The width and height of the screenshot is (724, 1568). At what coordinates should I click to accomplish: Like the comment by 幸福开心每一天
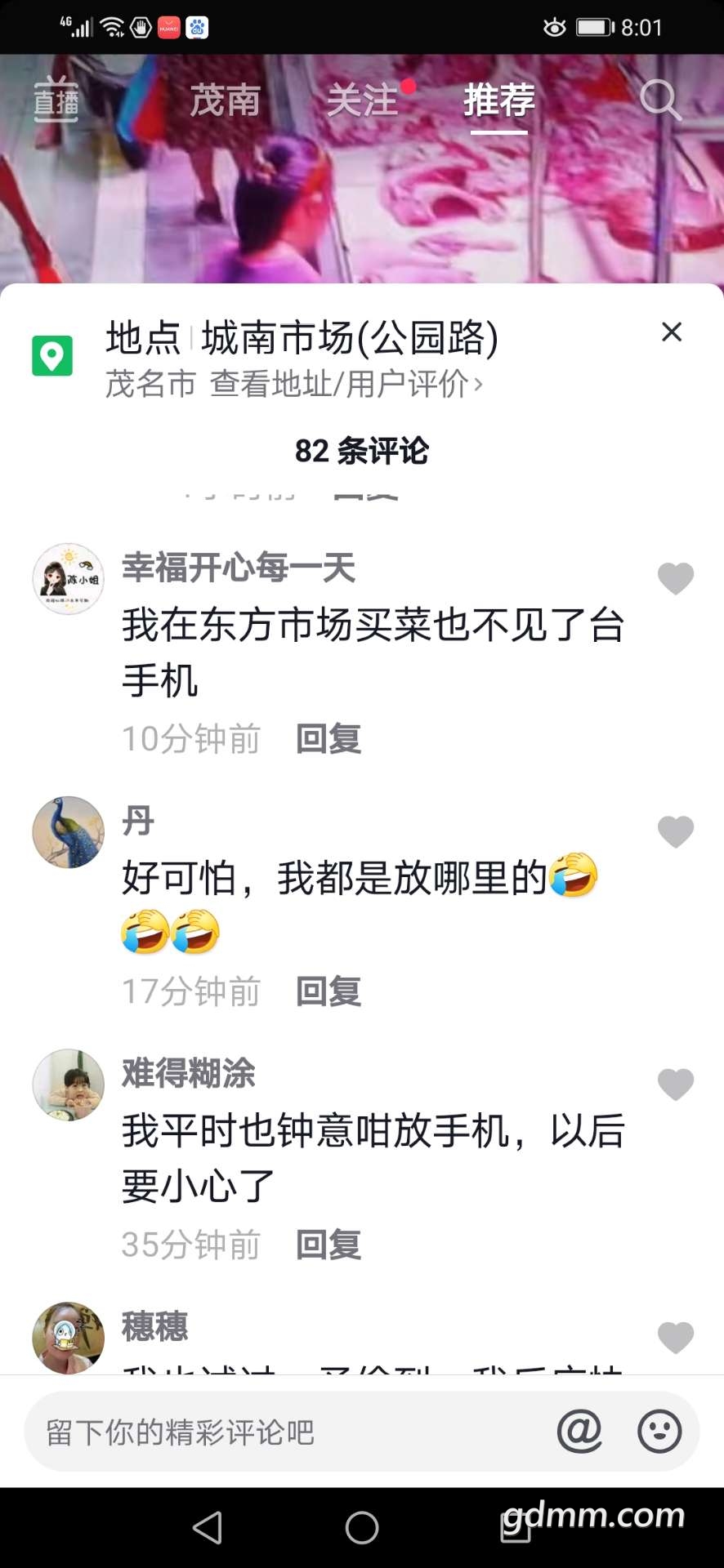pyautogui.click(x=675, y=578)
